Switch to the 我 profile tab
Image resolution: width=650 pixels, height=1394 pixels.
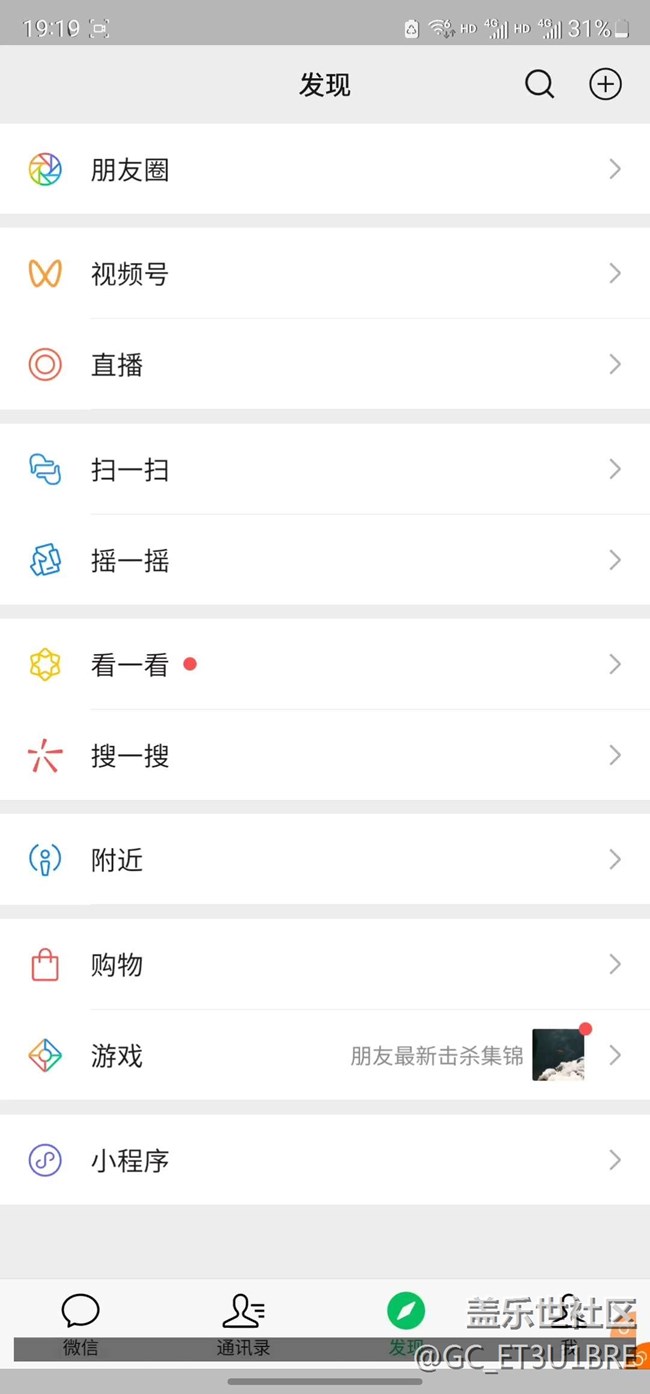pos(569,1322)
